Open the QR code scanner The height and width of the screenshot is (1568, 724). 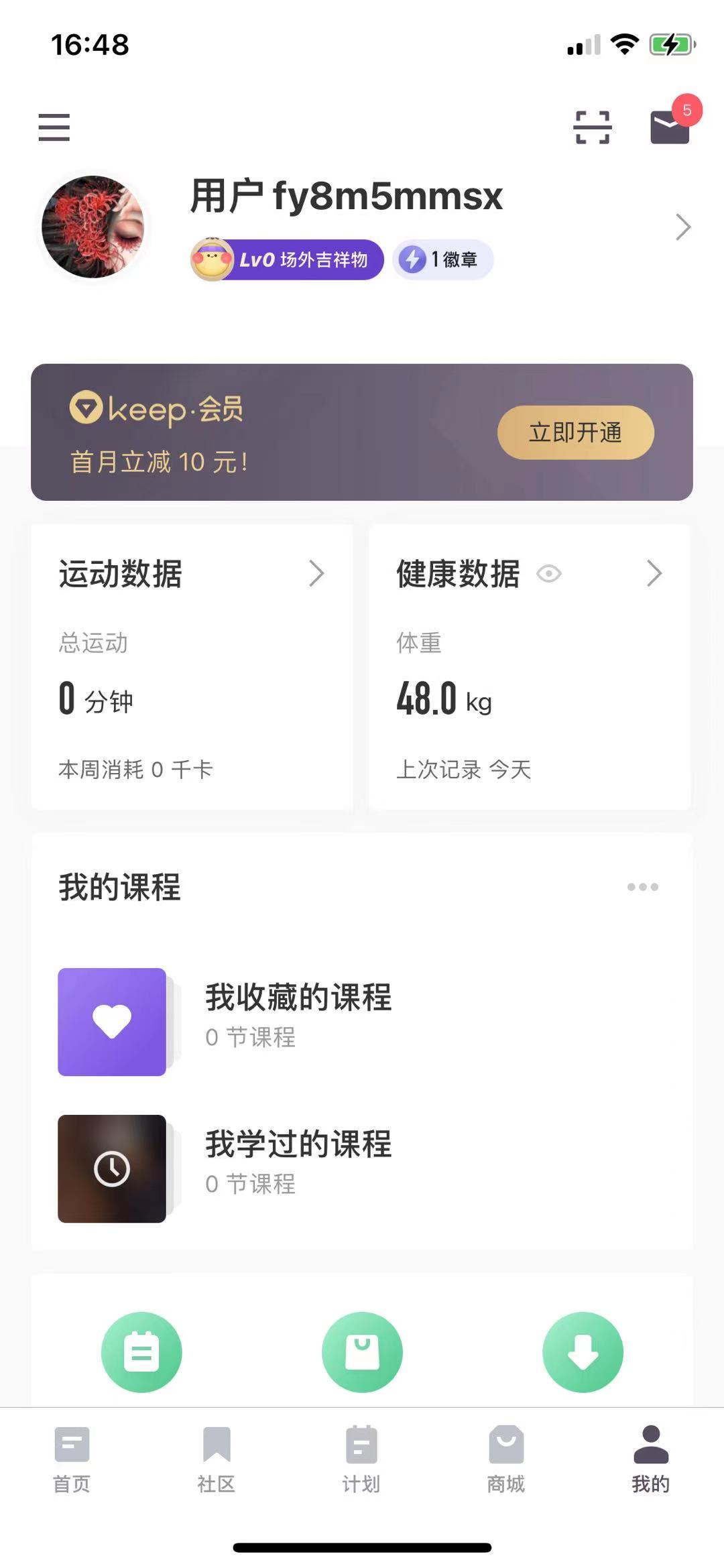point(593,127)
